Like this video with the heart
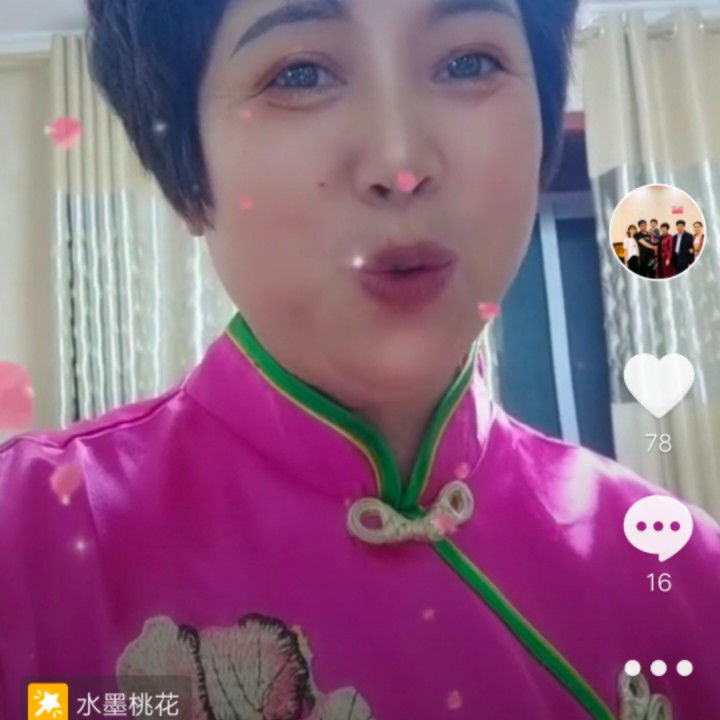The image size is (720, 720). [659, 385]
